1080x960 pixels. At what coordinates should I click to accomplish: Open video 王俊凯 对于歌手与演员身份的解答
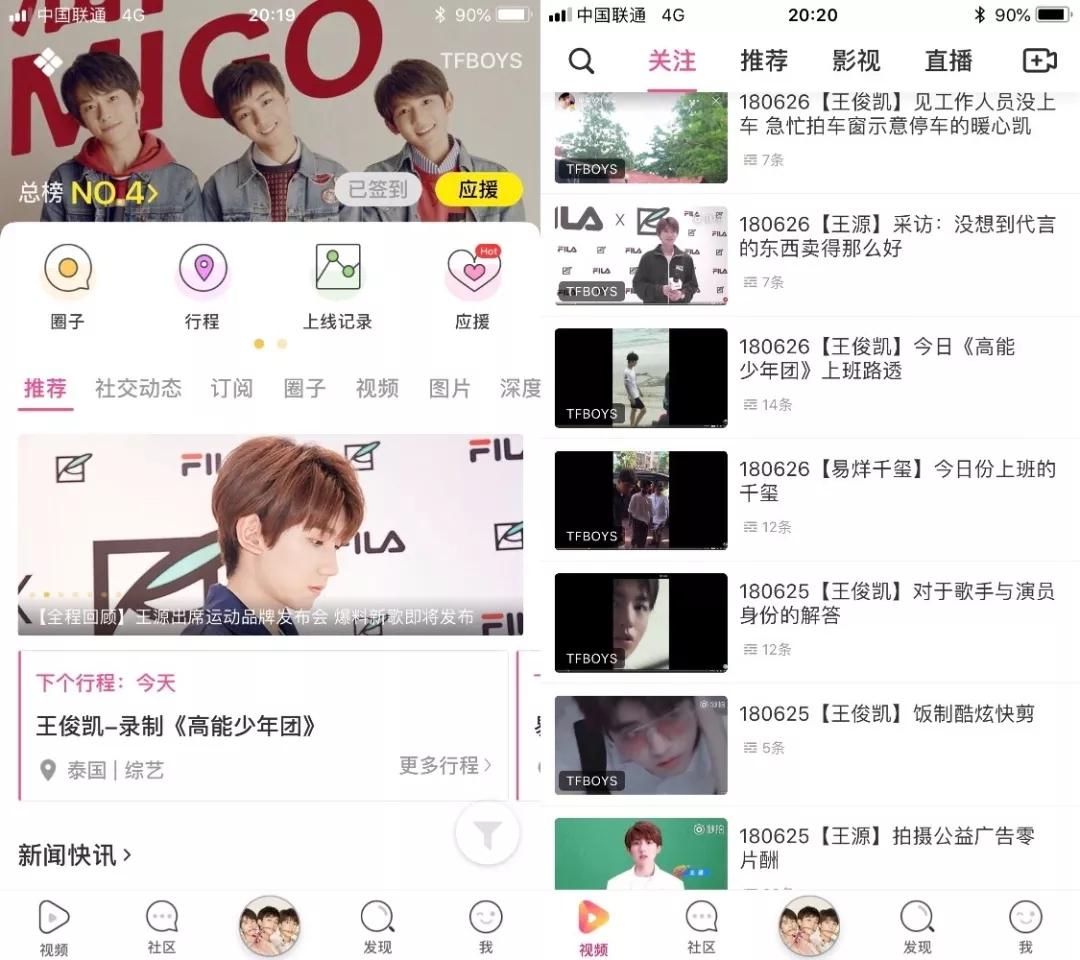tap(895, 604)
